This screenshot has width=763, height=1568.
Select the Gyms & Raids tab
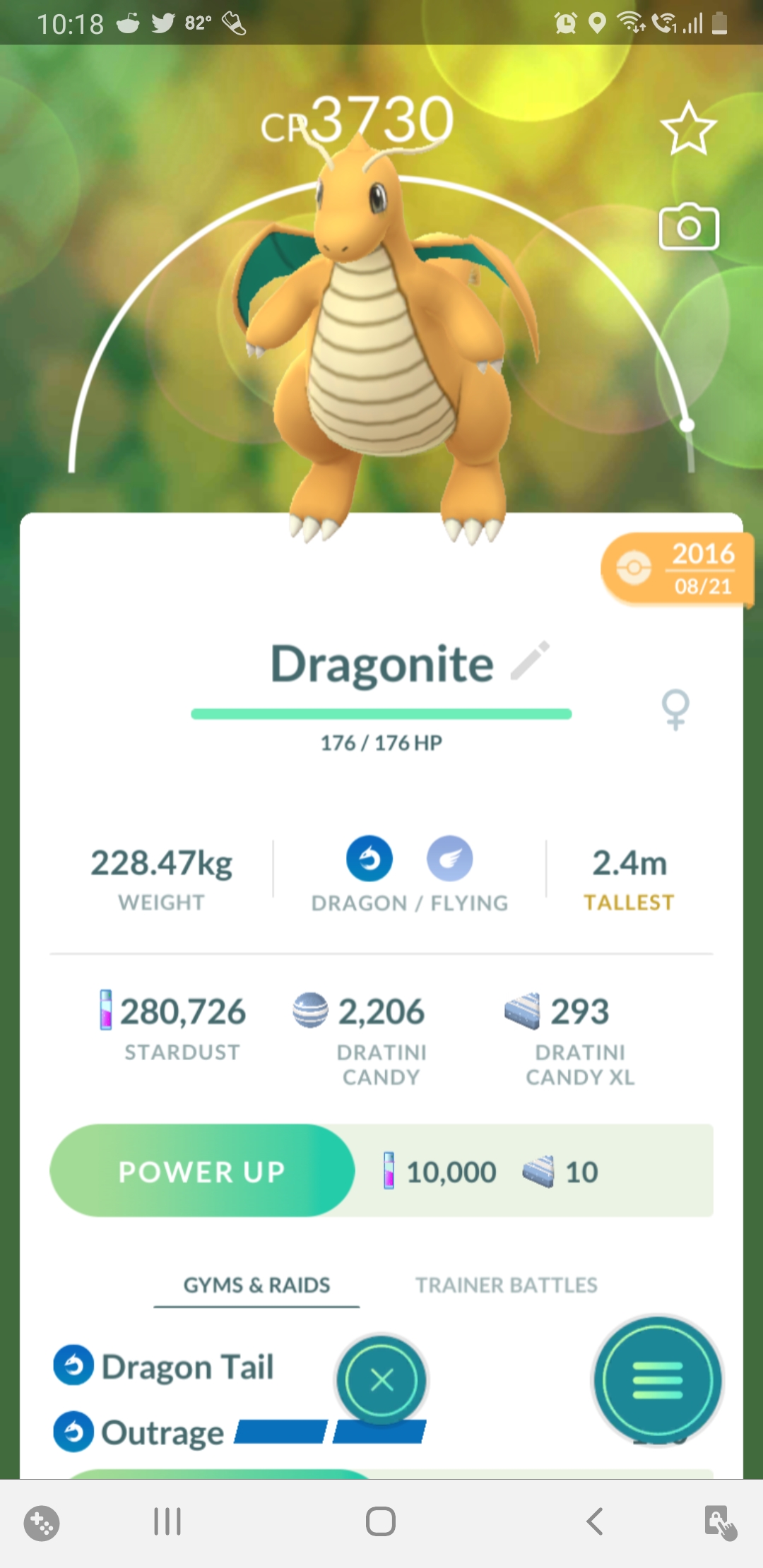256,1285
